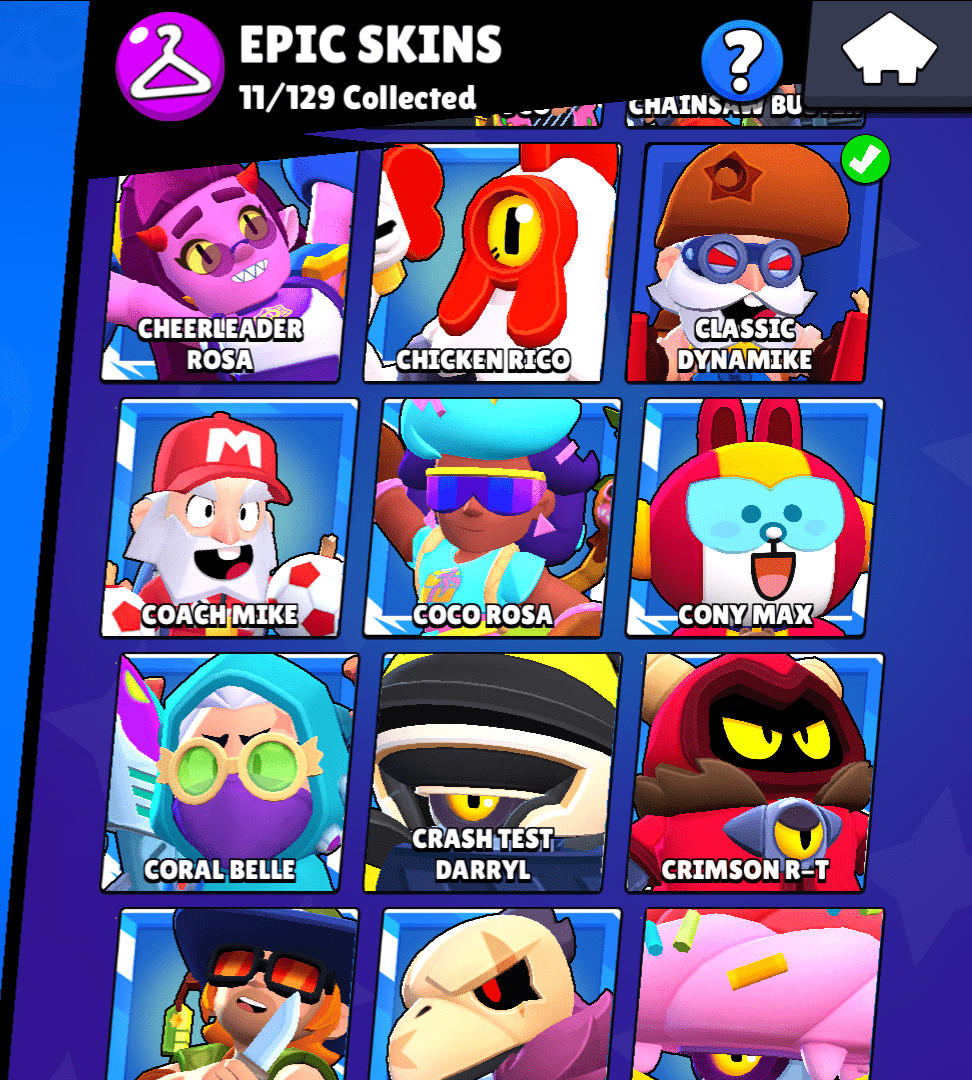The width and height of the screenshot is (972, 1080).
Task: Go to the home screen
Action: pyautogui.click(x=889, y=50)
